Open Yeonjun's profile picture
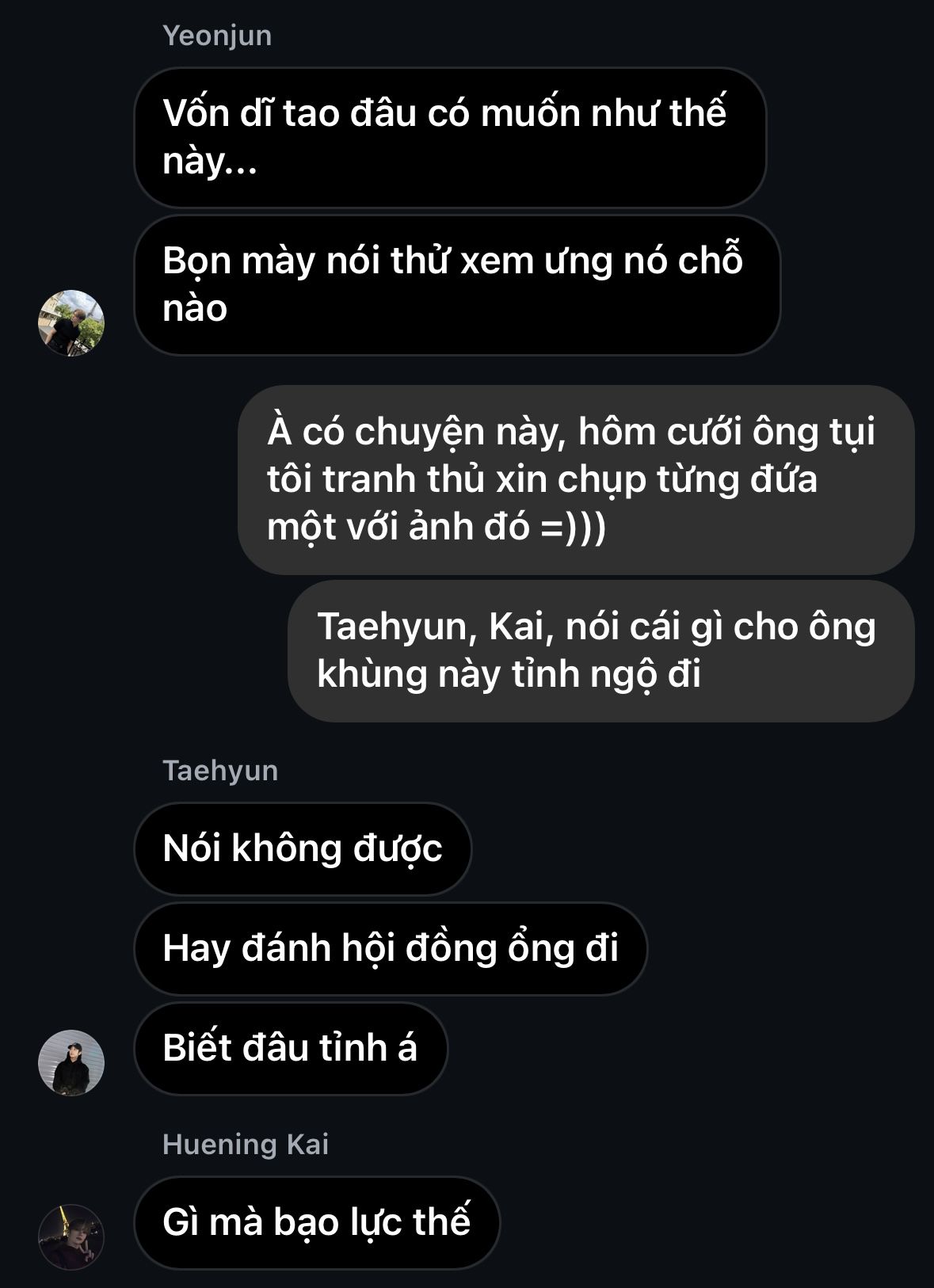The width and height of the screenshot is (934, 1288). tap(71, 323)
